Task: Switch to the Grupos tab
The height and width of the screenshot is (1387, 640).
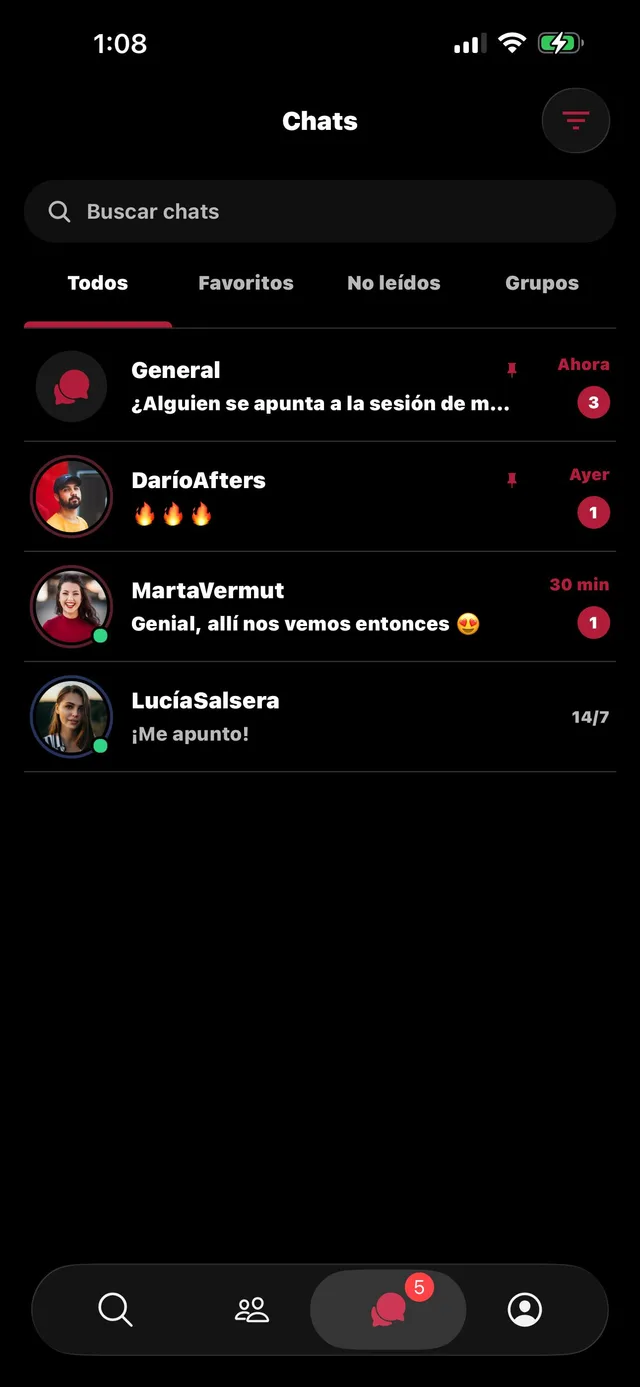Action: coord(542,283)
